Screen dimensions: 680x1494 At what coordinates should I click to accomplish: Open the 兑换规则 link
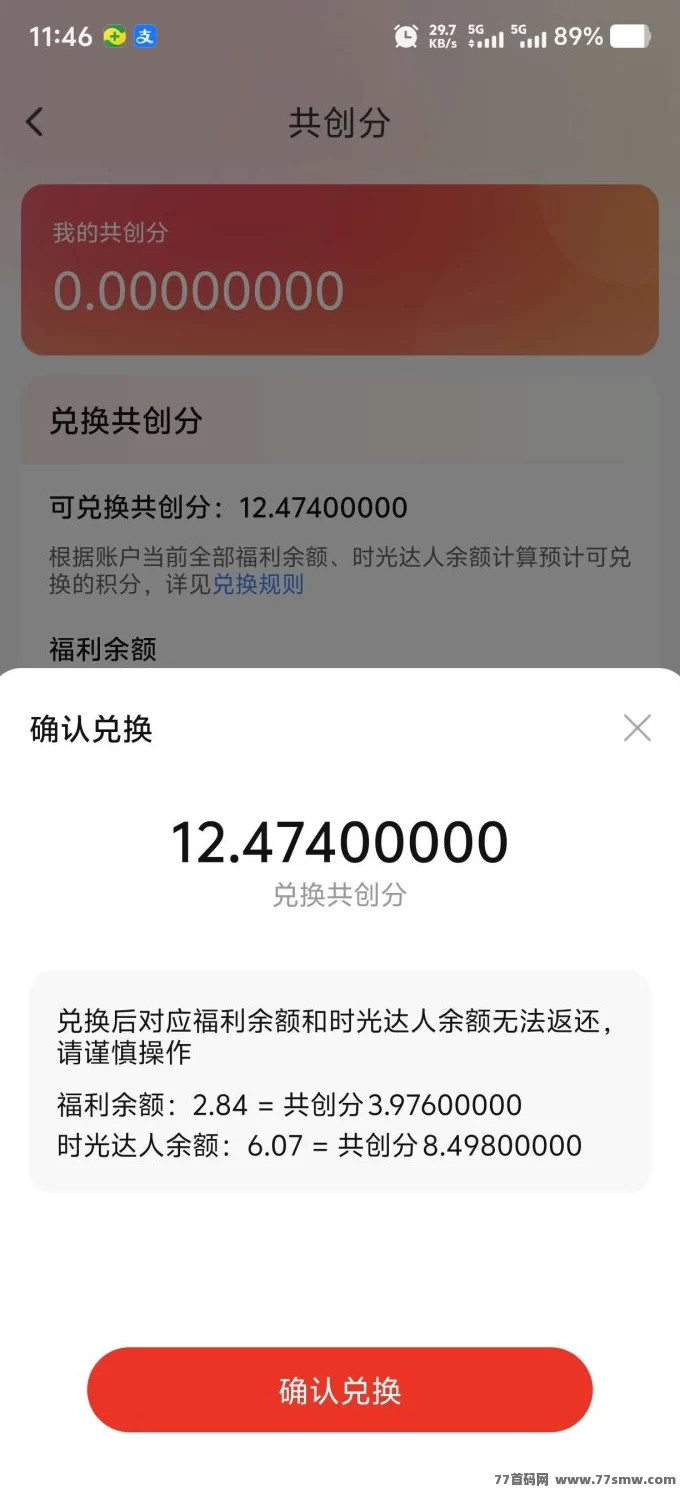pyautogui.click(x=258, y=585)
